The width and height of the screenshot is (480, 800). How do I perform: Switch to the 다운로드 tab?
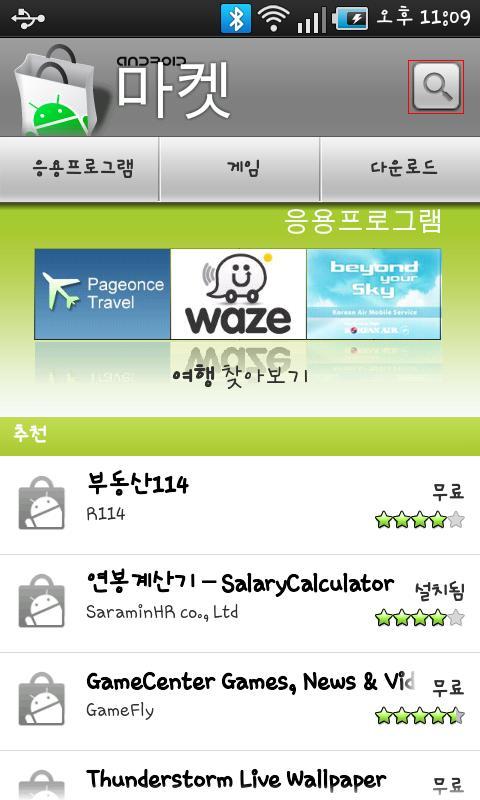(400, 169)
